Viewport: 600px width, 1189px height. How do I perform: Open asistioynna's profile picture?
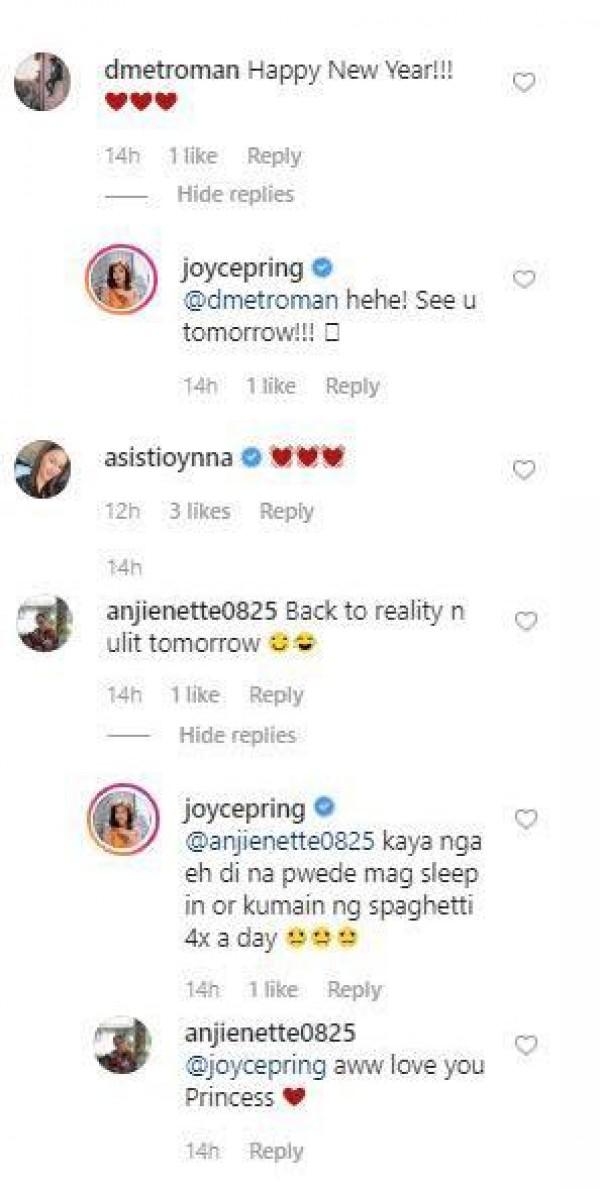pos(43,468)
